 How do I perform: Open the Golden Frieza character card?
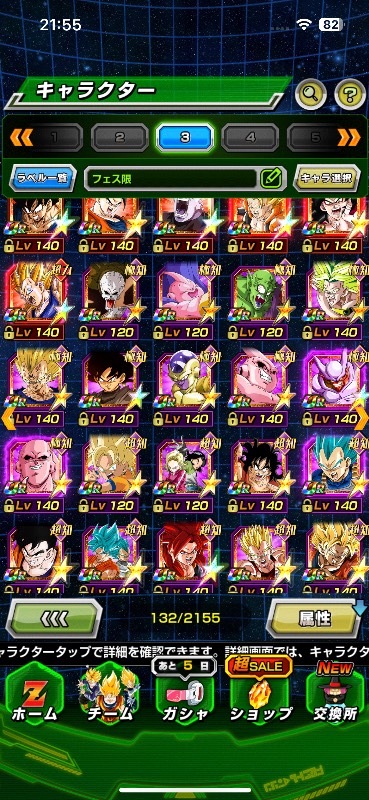[184, 388]
